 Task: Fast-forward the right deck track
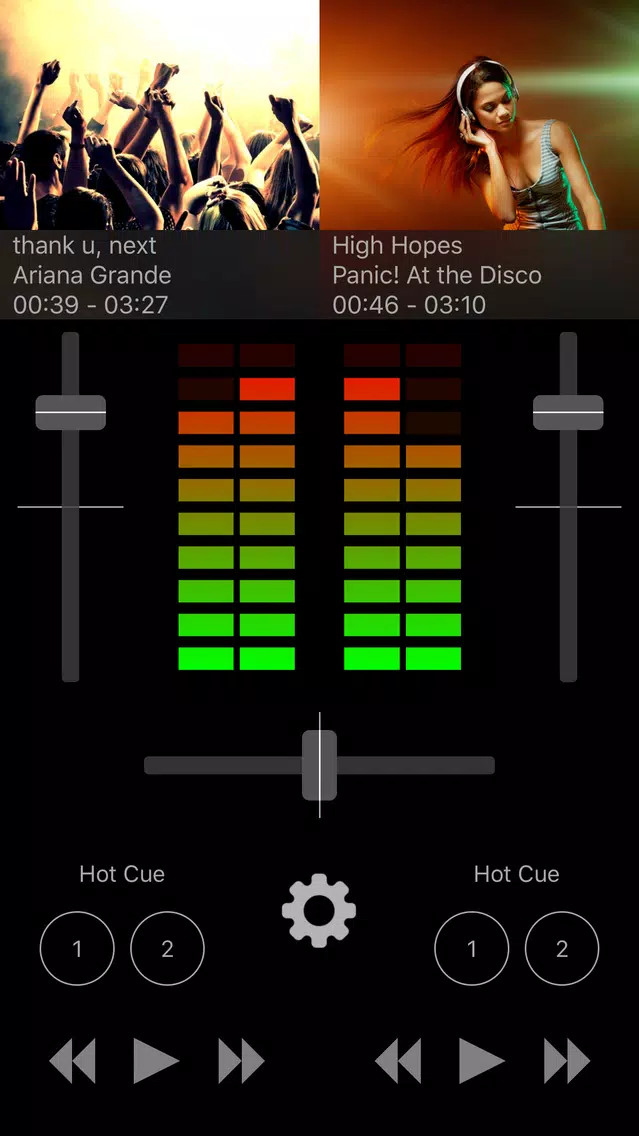click(567, 1061)
